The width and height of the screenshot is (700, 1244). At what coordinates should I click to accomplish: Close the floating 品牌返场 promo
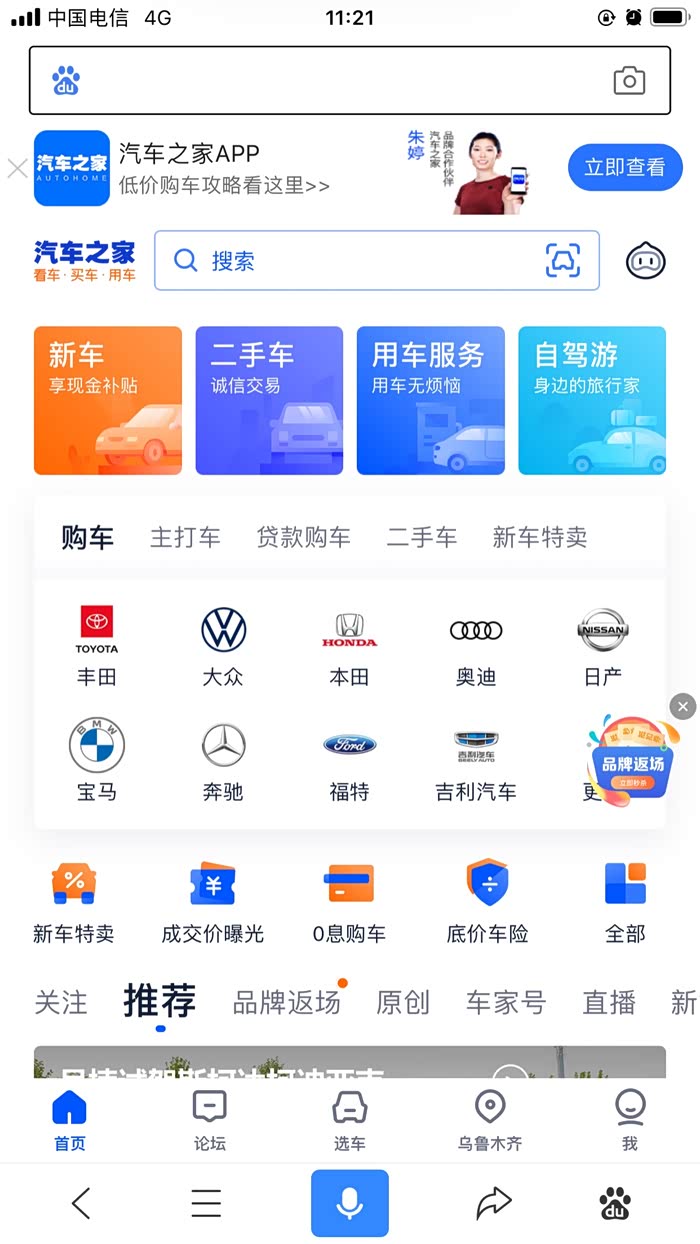click(683, 707)
